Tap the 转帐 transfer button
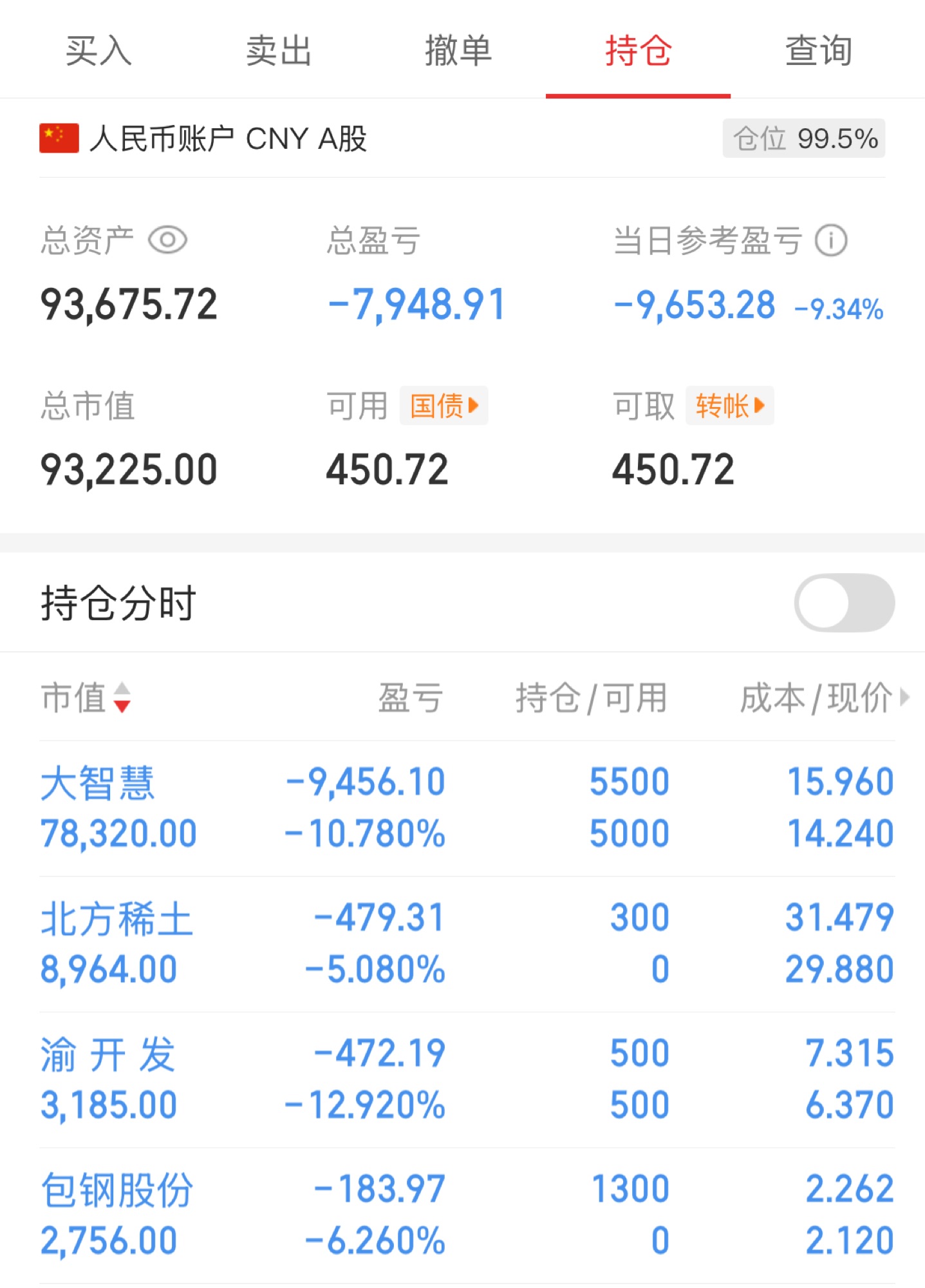The height and width of the screenshot is (1288, 925). pos(729,406)
